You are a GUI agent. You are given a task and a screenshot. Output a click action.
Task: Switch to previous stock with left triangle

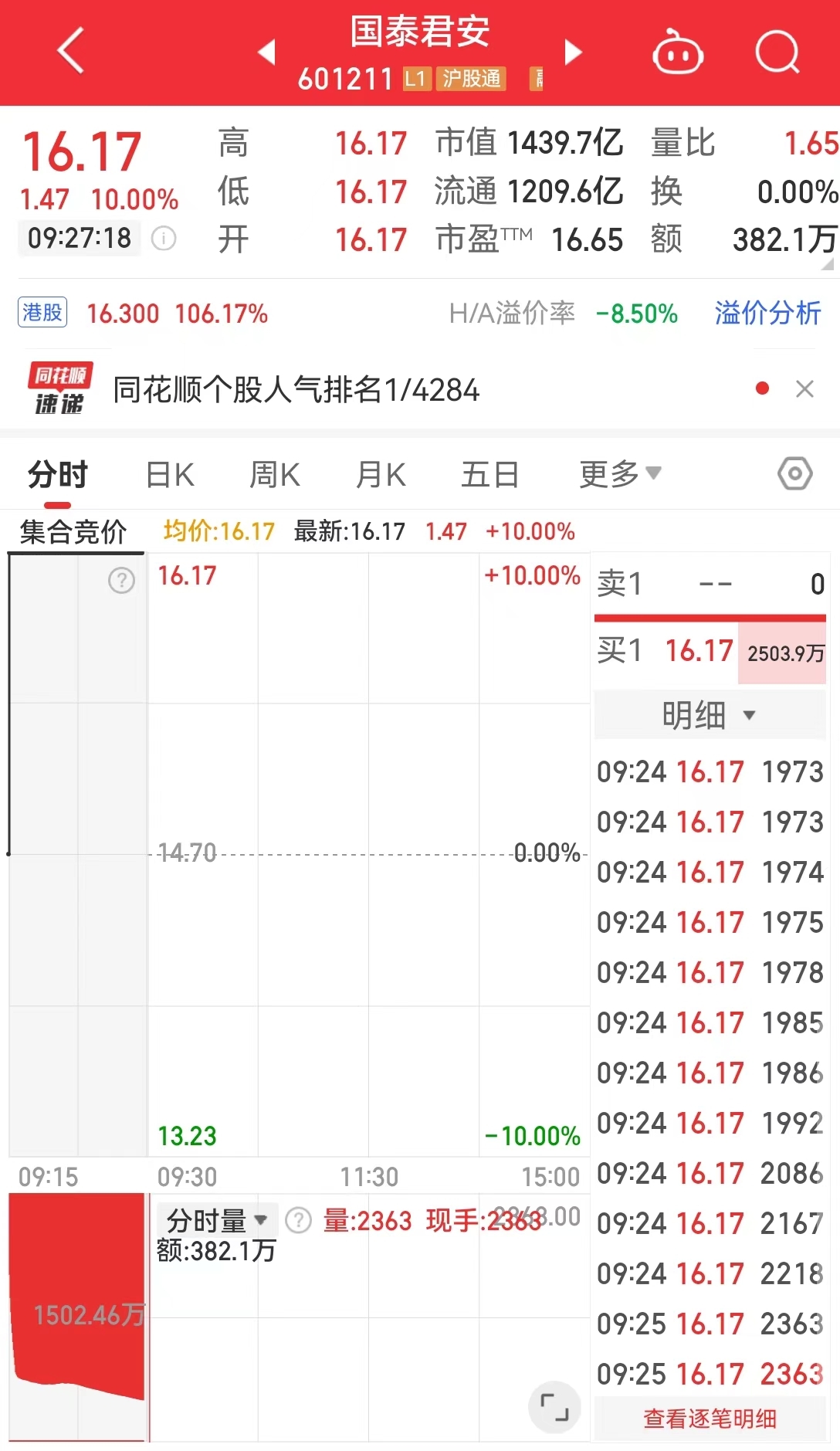point(266,52)
